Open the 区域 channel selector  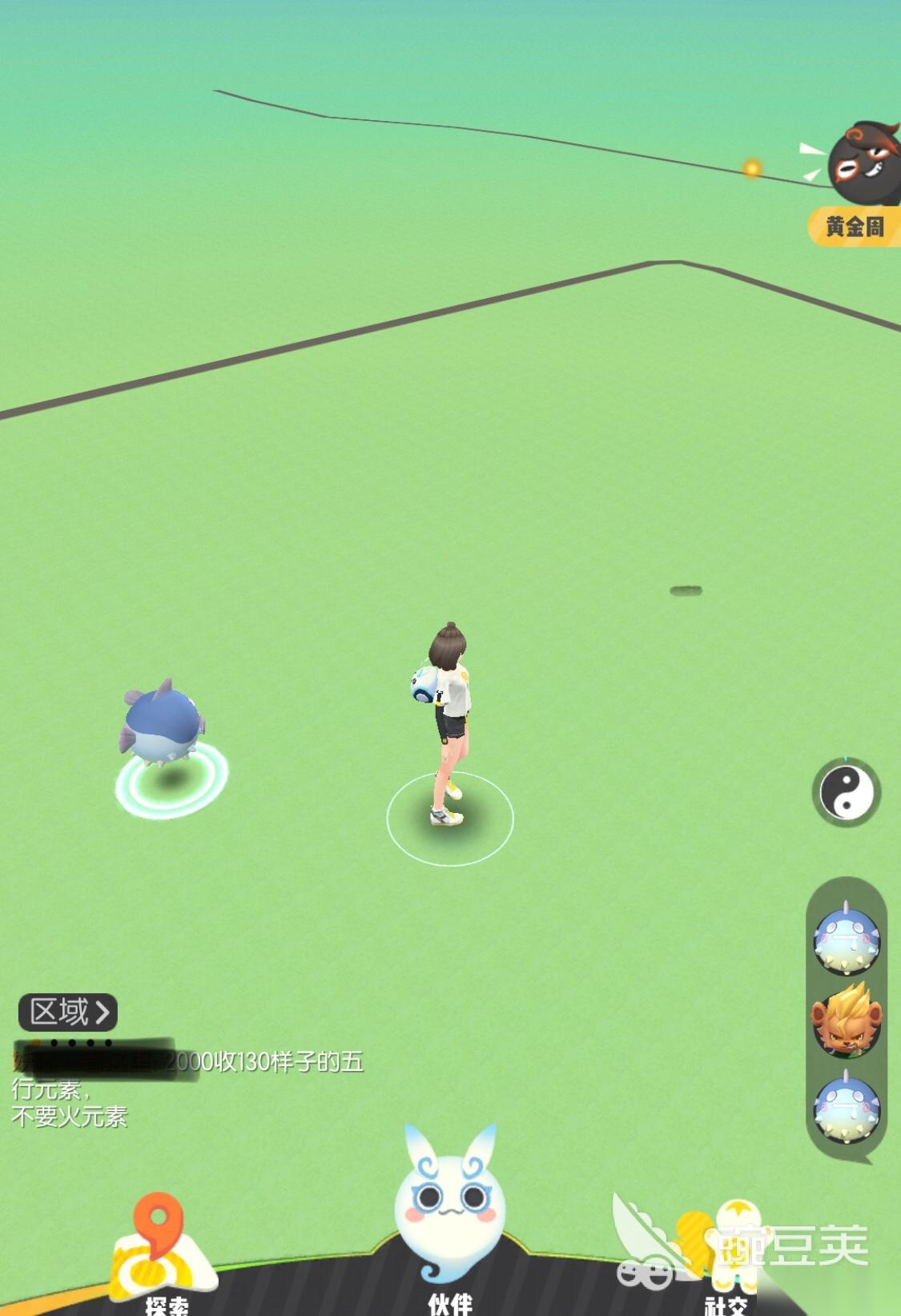tap(69, 1012)
